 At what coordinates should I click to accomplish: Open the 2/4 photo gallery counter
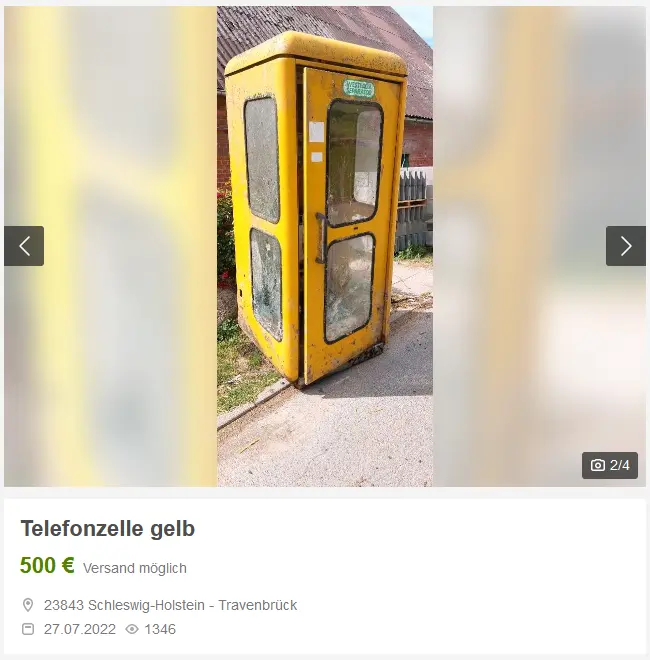[x=610, y=465]
